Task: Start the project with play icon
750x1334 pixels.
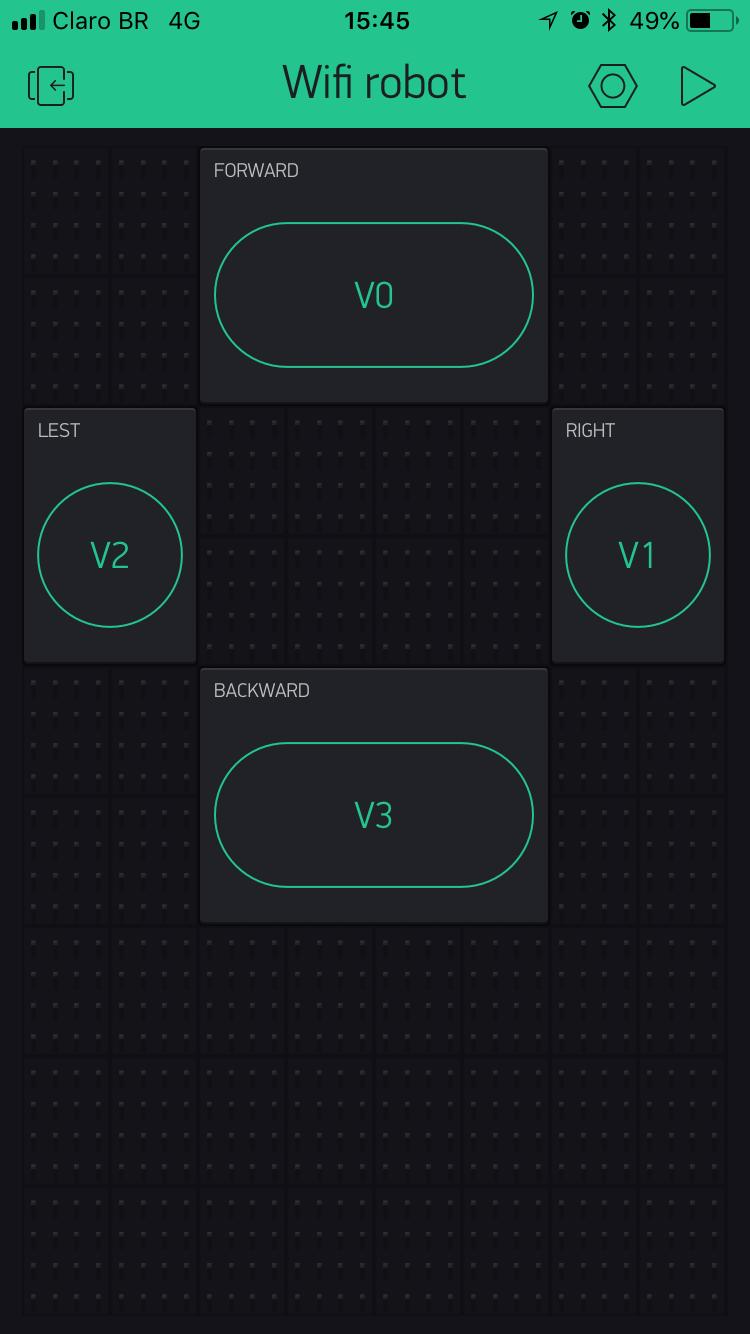Action: 697,86
